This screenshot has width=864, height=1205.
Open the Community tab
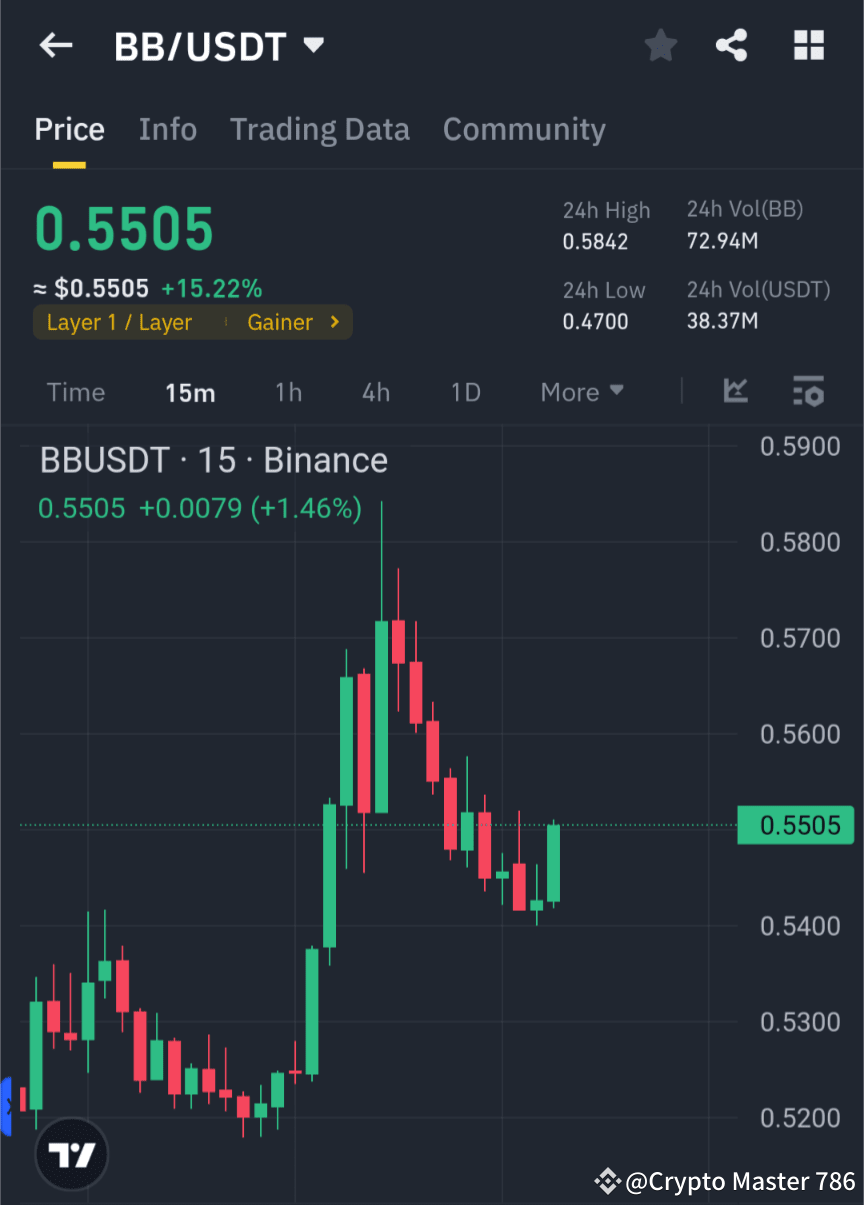point(524,129)
